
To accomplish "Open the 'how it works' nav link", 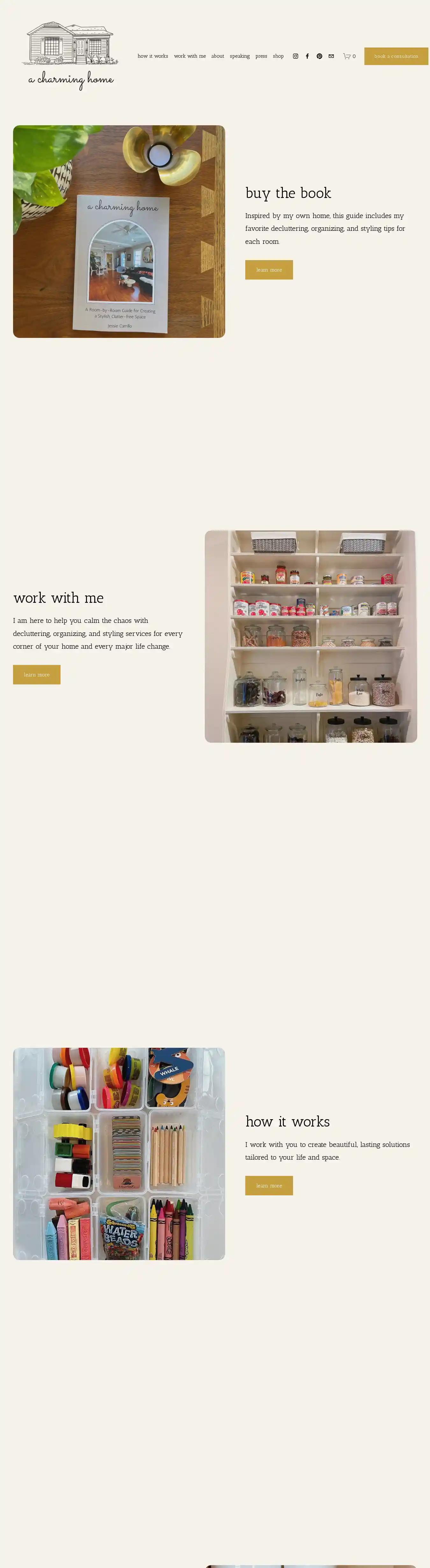I will point(153,56).
